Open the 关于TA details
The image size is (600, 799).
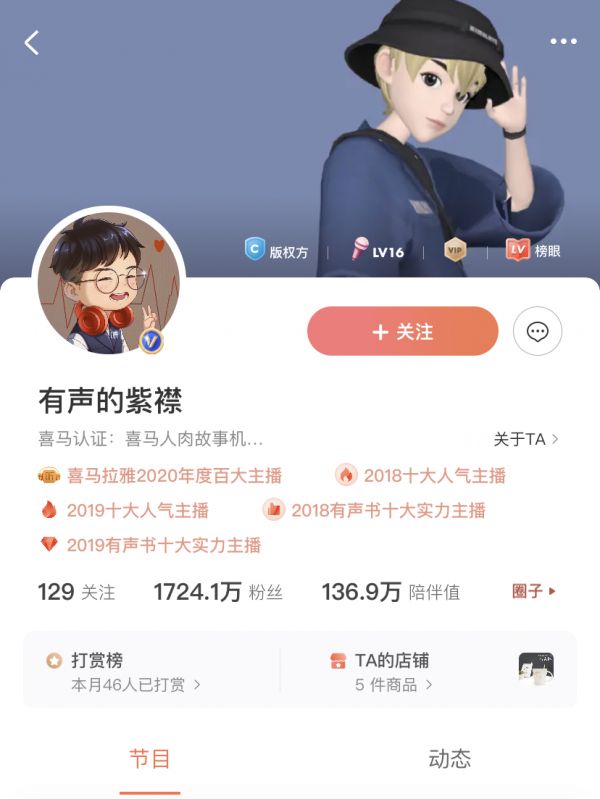pyautogui.click(x=525, y=439)
